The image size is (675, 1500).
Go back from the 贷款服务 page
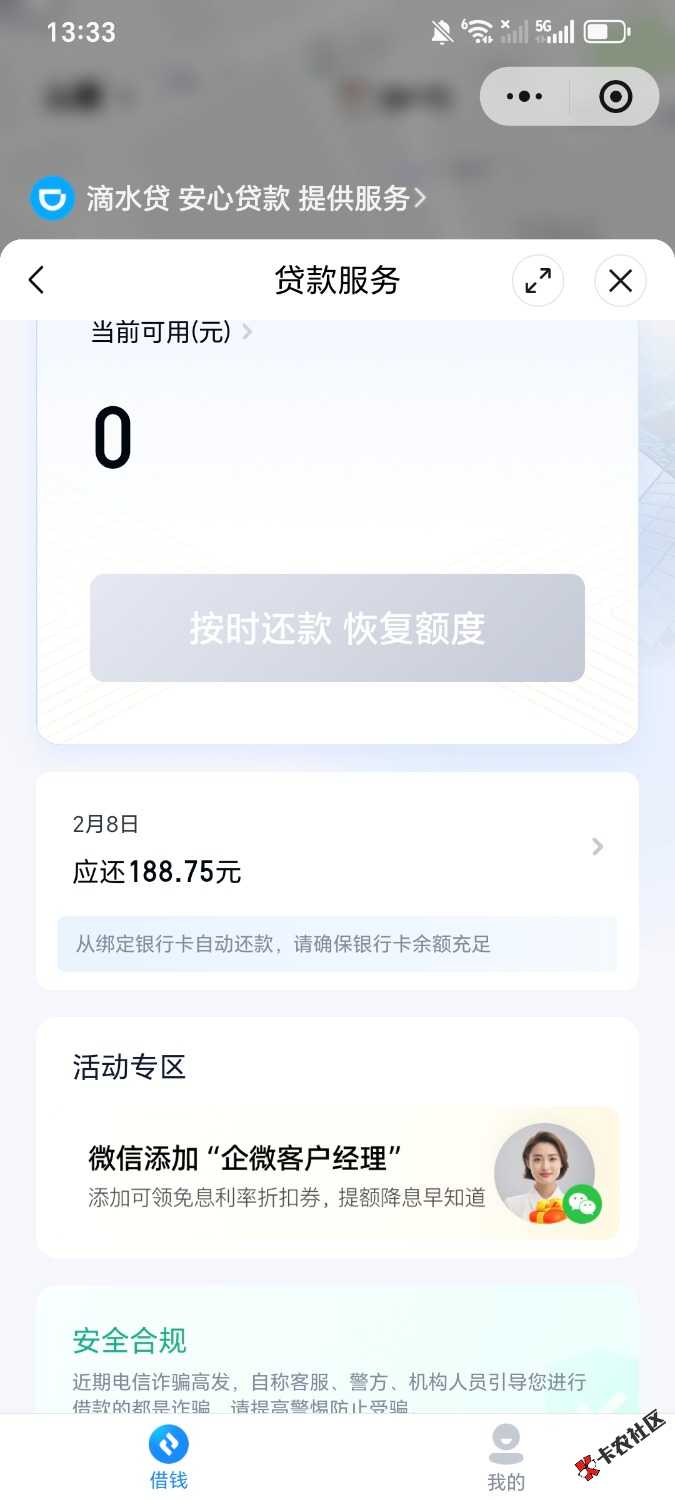pyautogui.click(x=37, y=280)
